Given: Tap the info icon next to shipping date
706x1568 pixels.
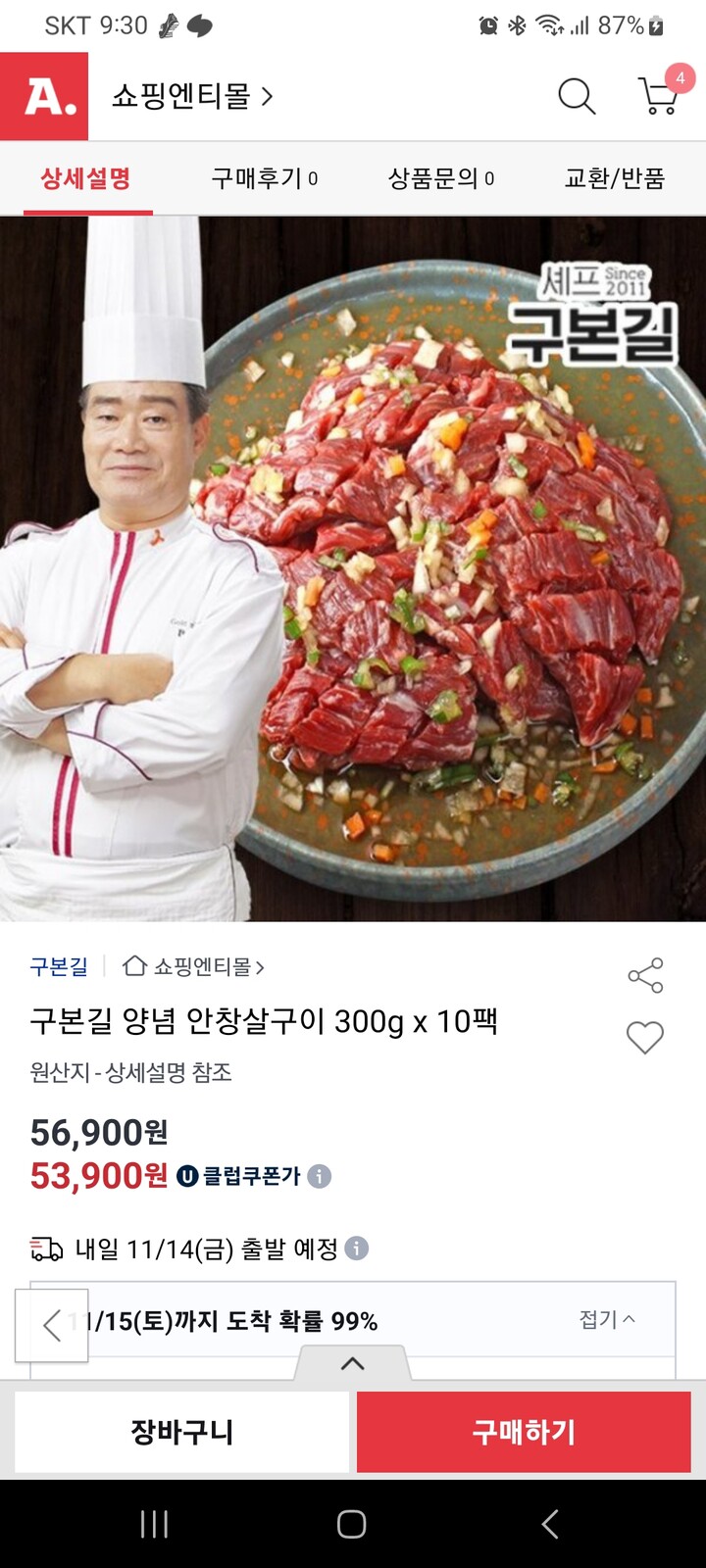Looking at the screenshot, I should (357, 1249).
